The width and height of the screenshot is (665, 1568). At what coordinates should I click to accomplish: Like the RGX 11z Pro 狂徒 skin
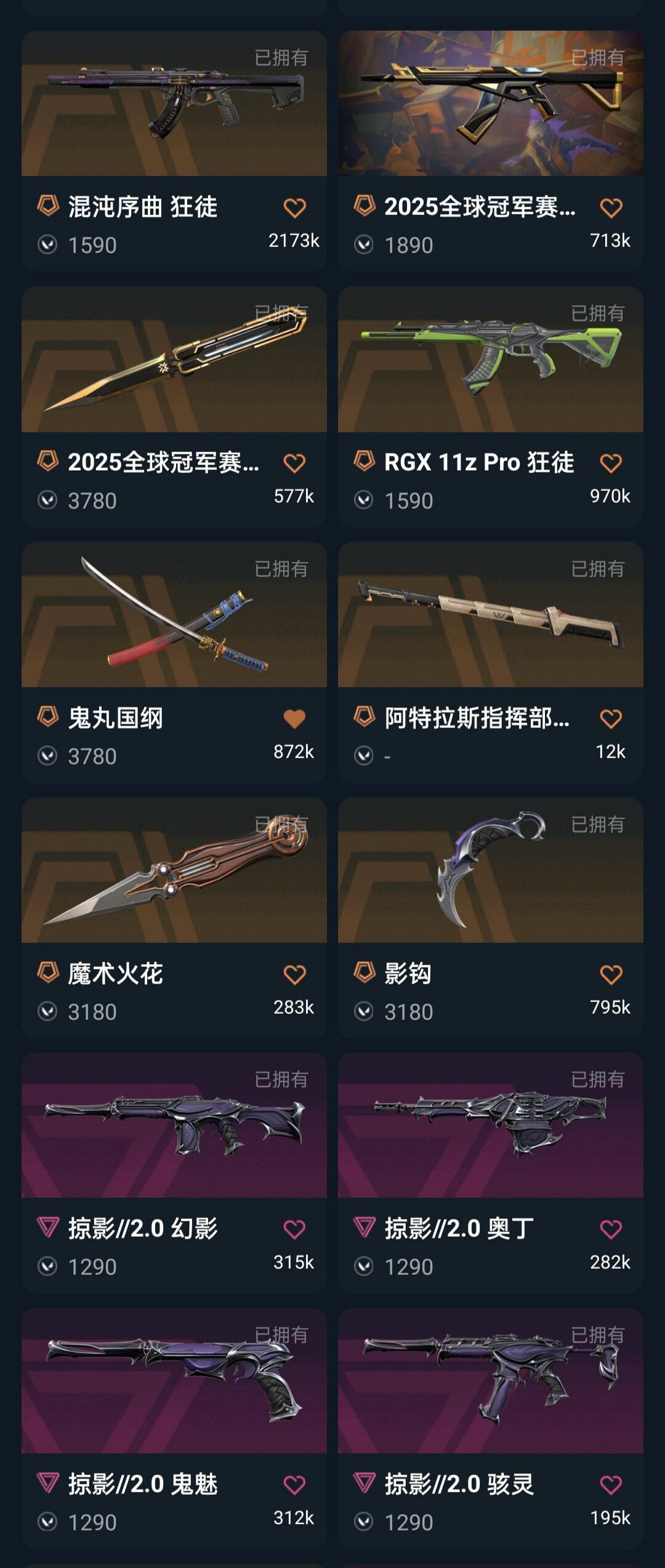[611, 463]
